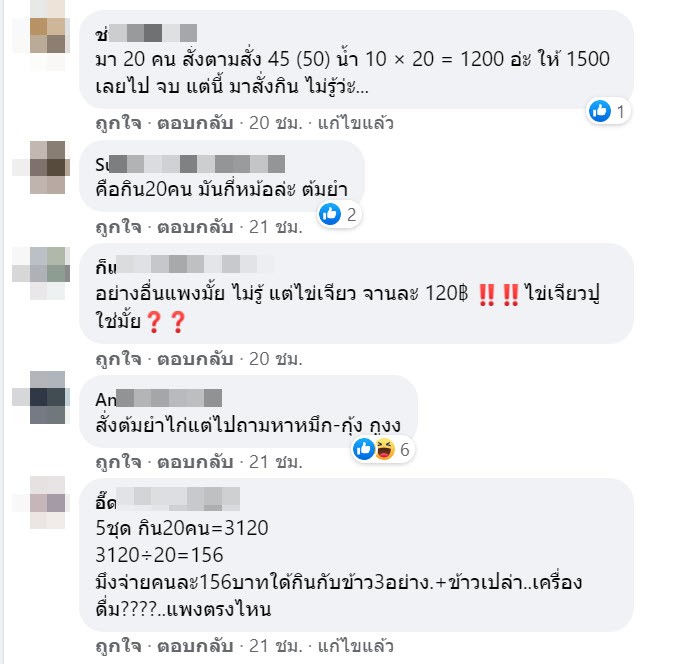
Task: Like the 3120÷20=156 comment
Action: pyautogui.click(x=116, y=646)
